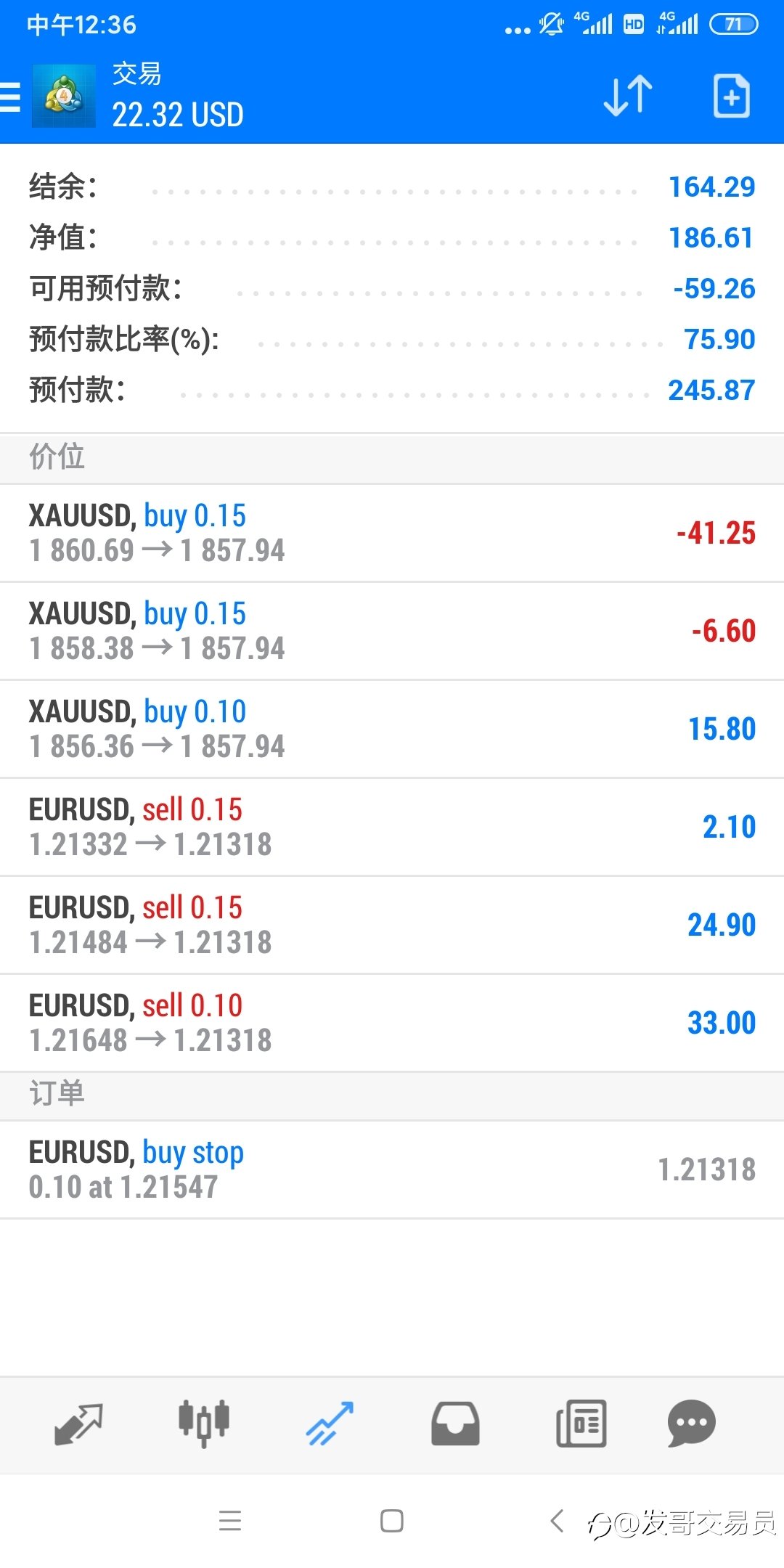Open XAUUSD buy 0.10 position at 1 856.36
The width and height of the screenshot is (784, 1568).
(392, 729)
